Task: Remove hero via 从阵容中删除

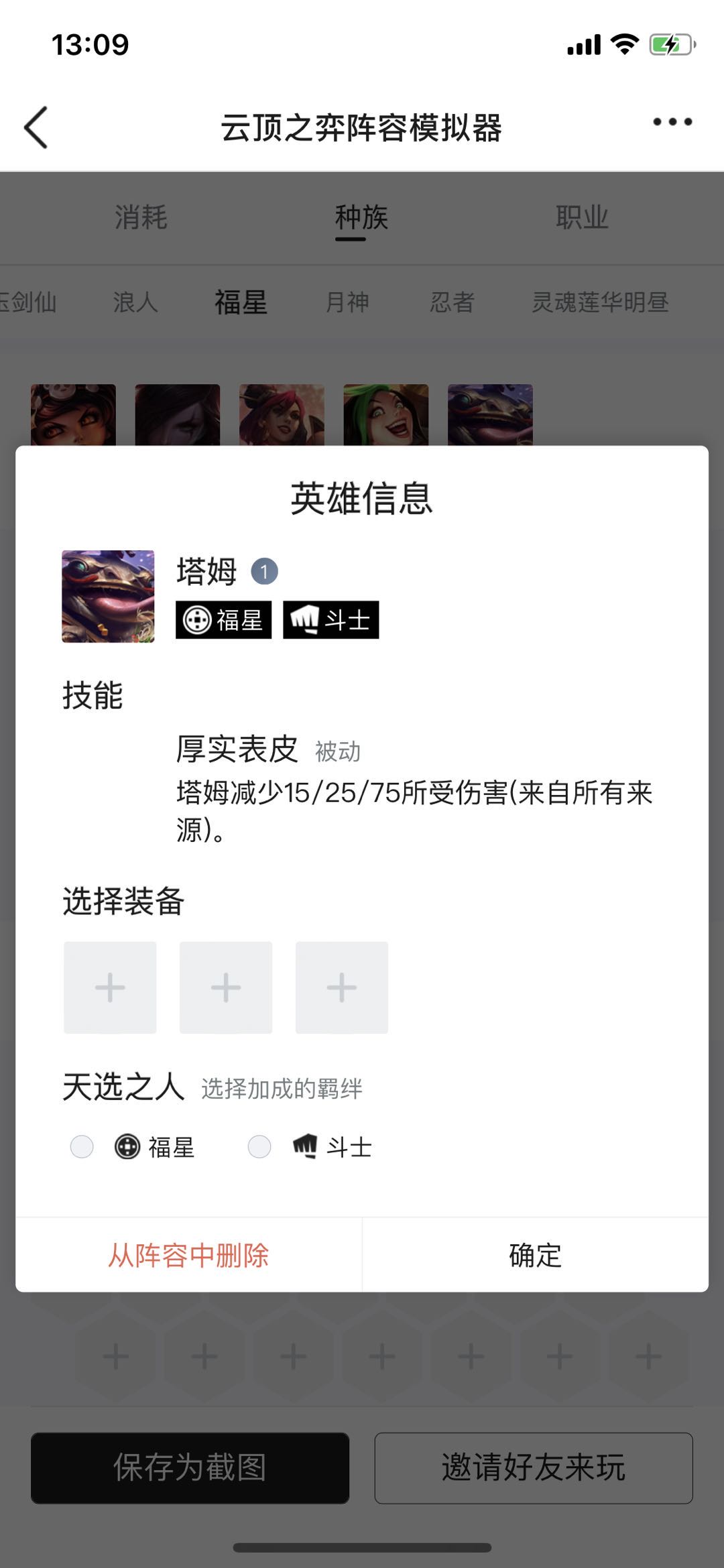Action: (x=188, y=1255)
